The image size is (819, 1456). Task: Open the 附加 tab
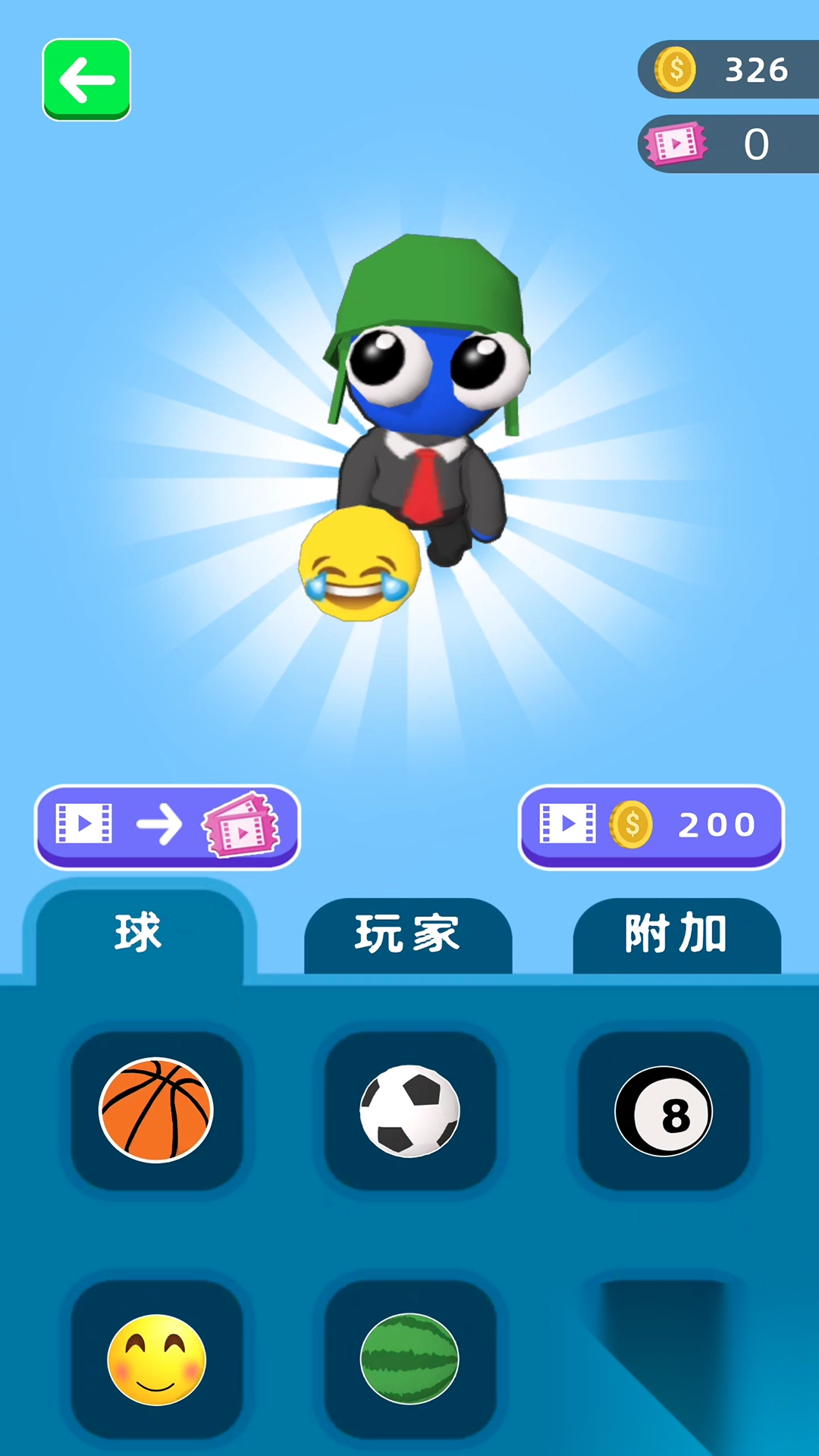click(x=676, y=934)
